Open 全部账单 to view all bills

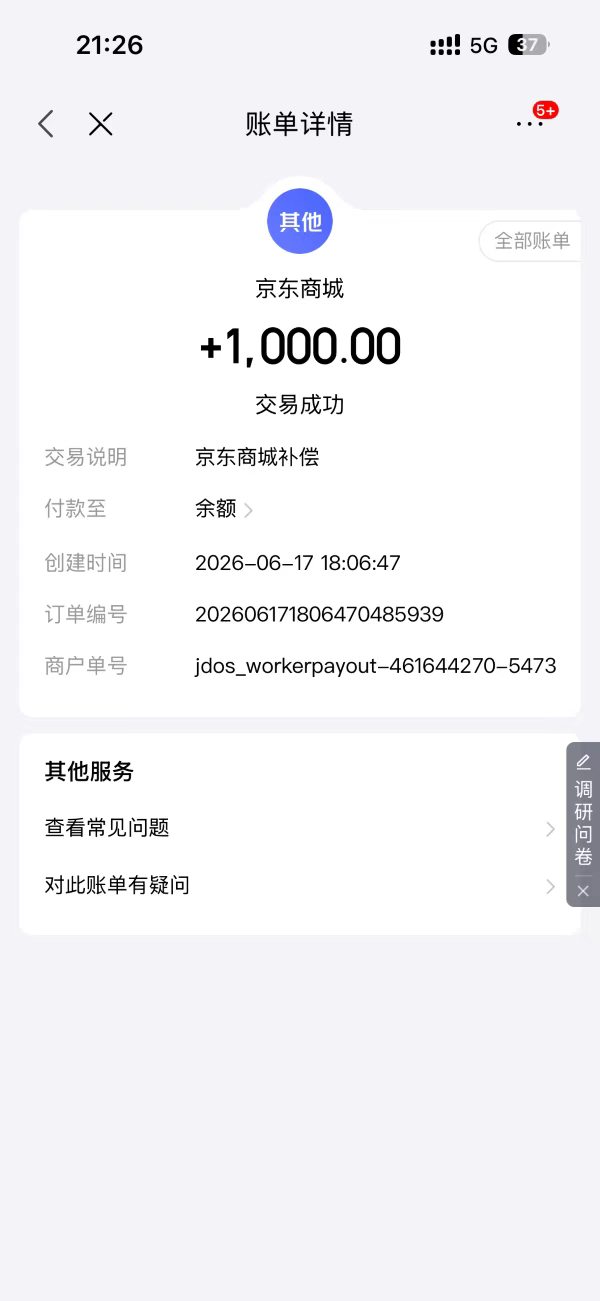coord(531,241)
